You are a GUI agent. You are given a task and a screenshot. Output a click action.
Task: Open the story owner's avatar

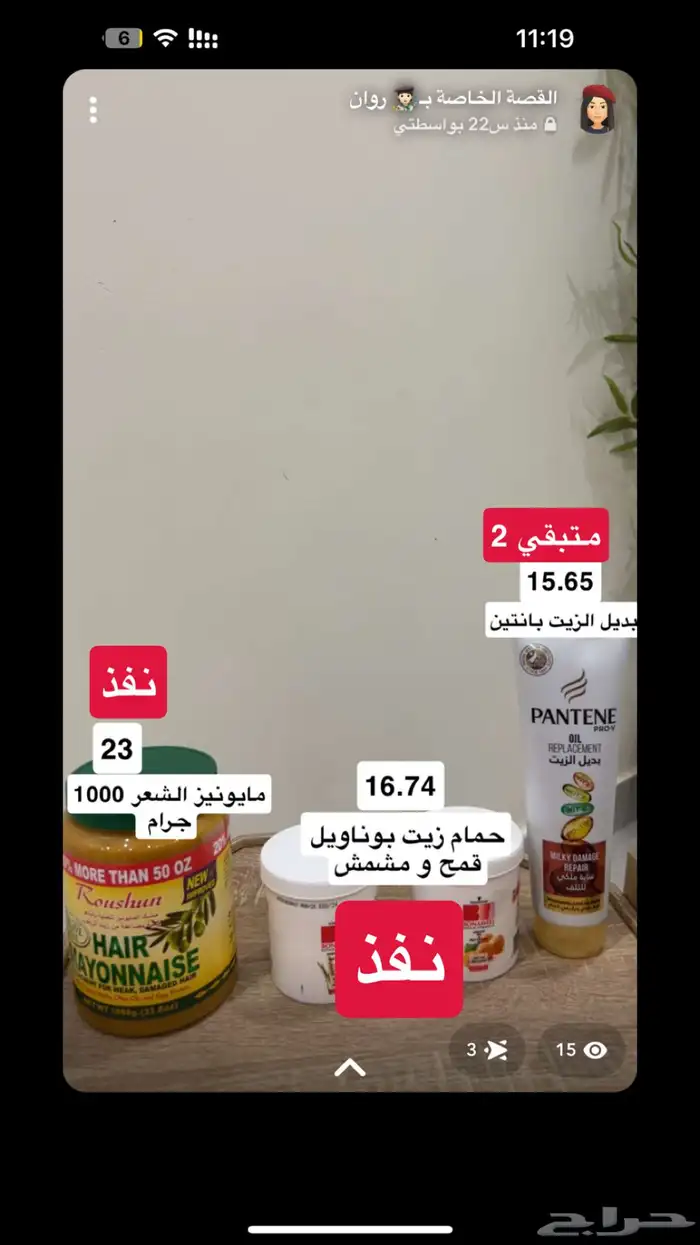coord(599,110)
